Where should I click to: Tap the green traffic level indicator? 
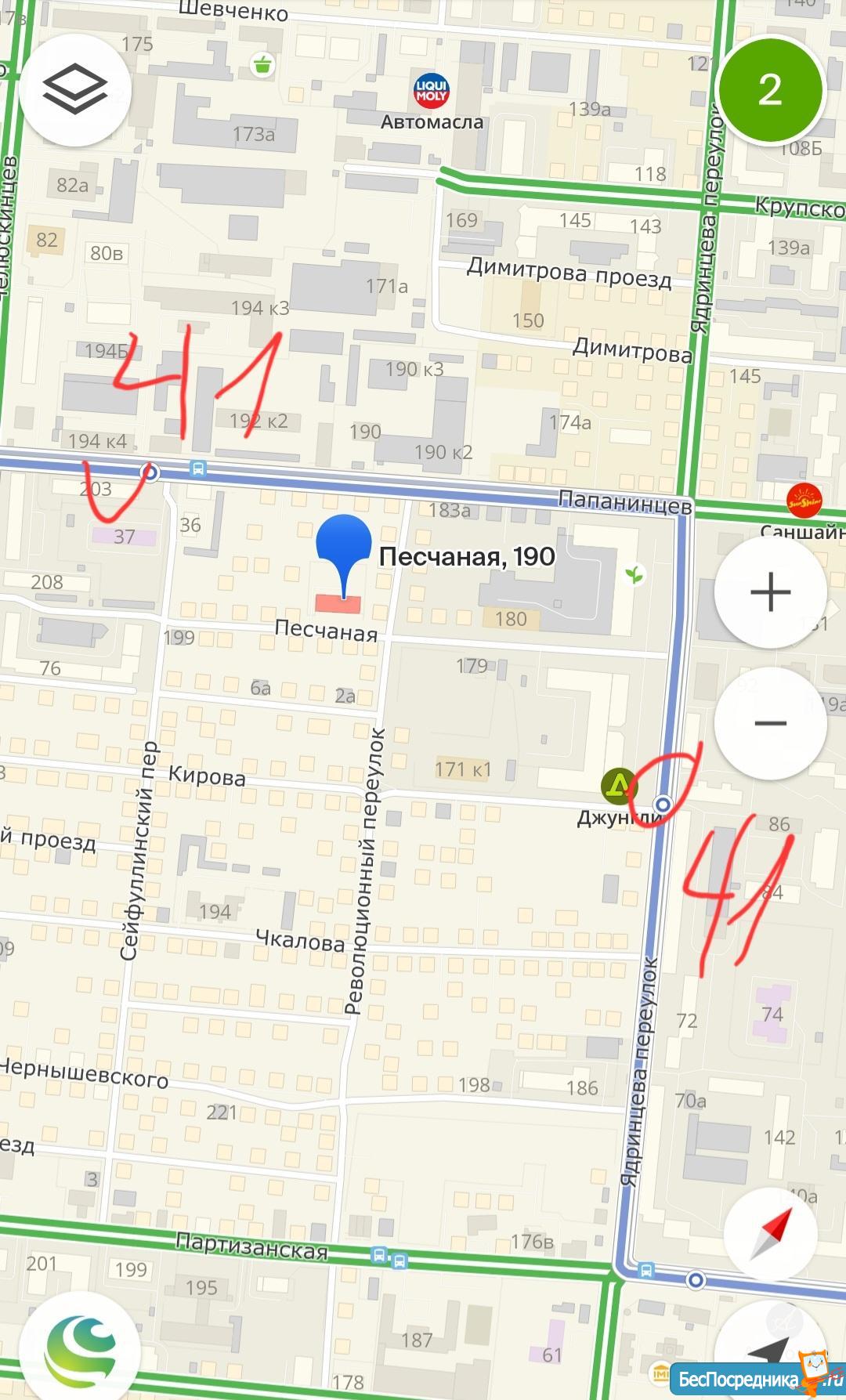(x=769, y=89)
